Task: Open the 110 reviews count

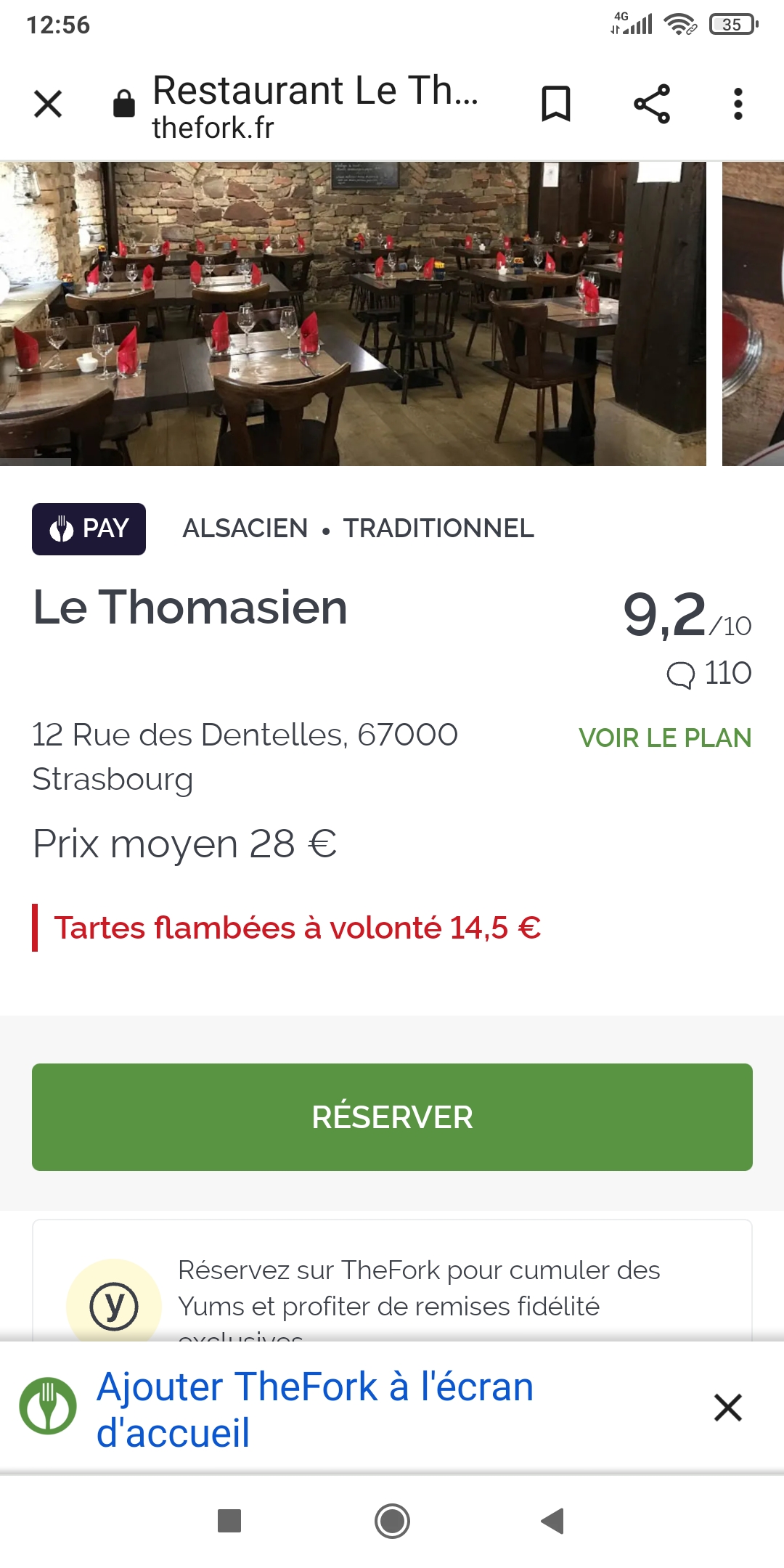Action: [x=709, y=674]
